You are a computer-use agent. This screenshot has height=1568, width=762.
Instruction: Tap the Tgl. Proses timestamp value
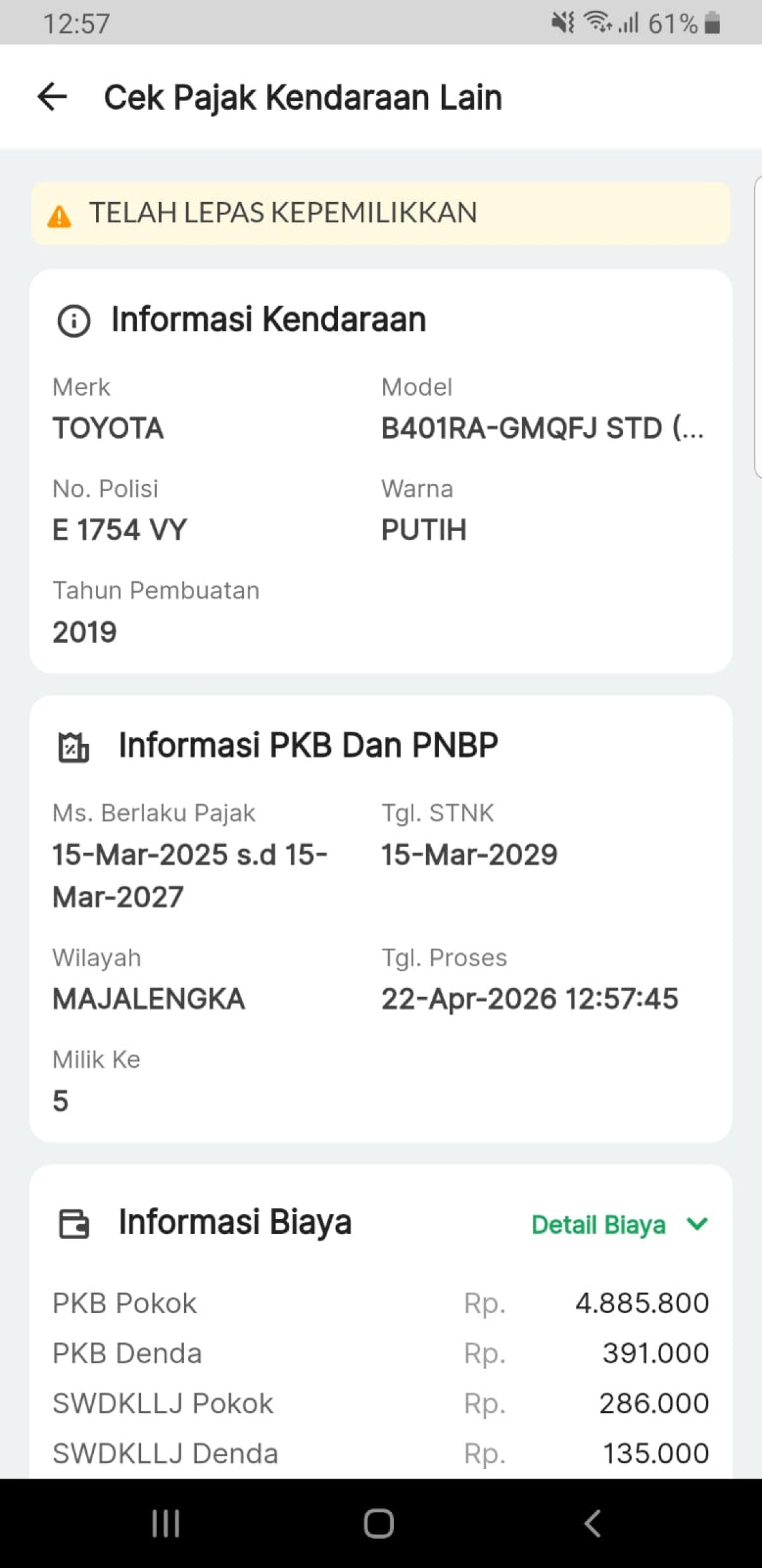[x=531, y=997]
